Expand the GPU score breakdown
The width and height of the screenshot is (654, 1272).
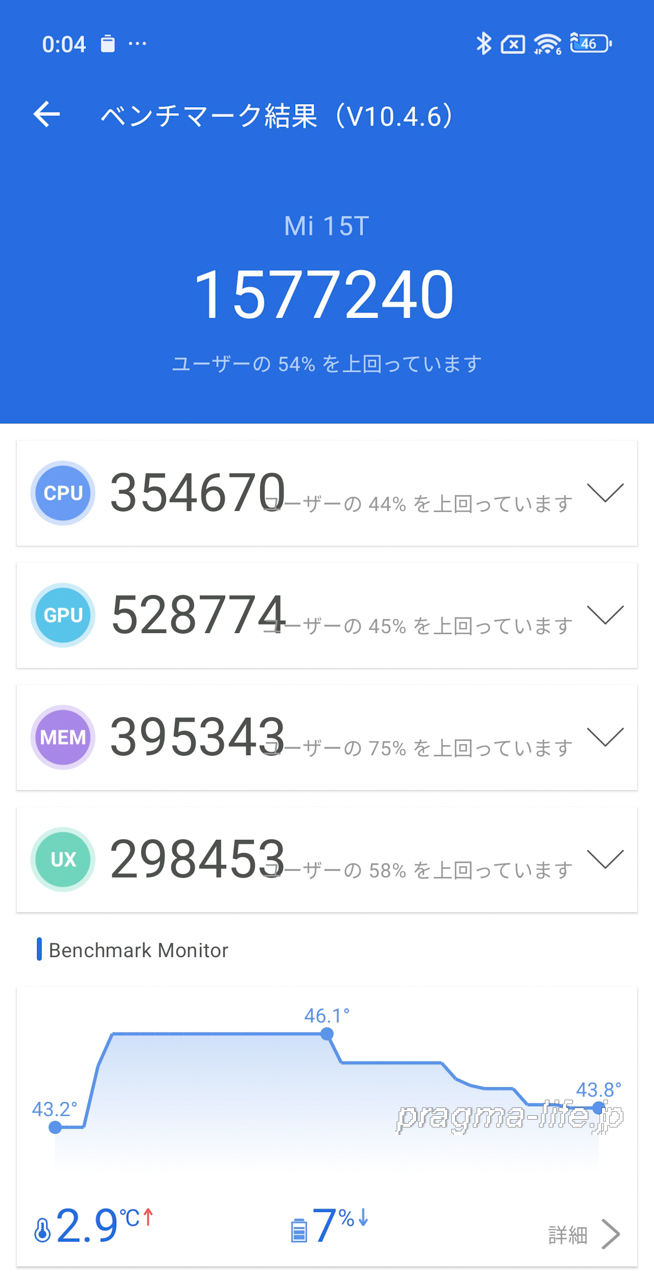[605, 615]
